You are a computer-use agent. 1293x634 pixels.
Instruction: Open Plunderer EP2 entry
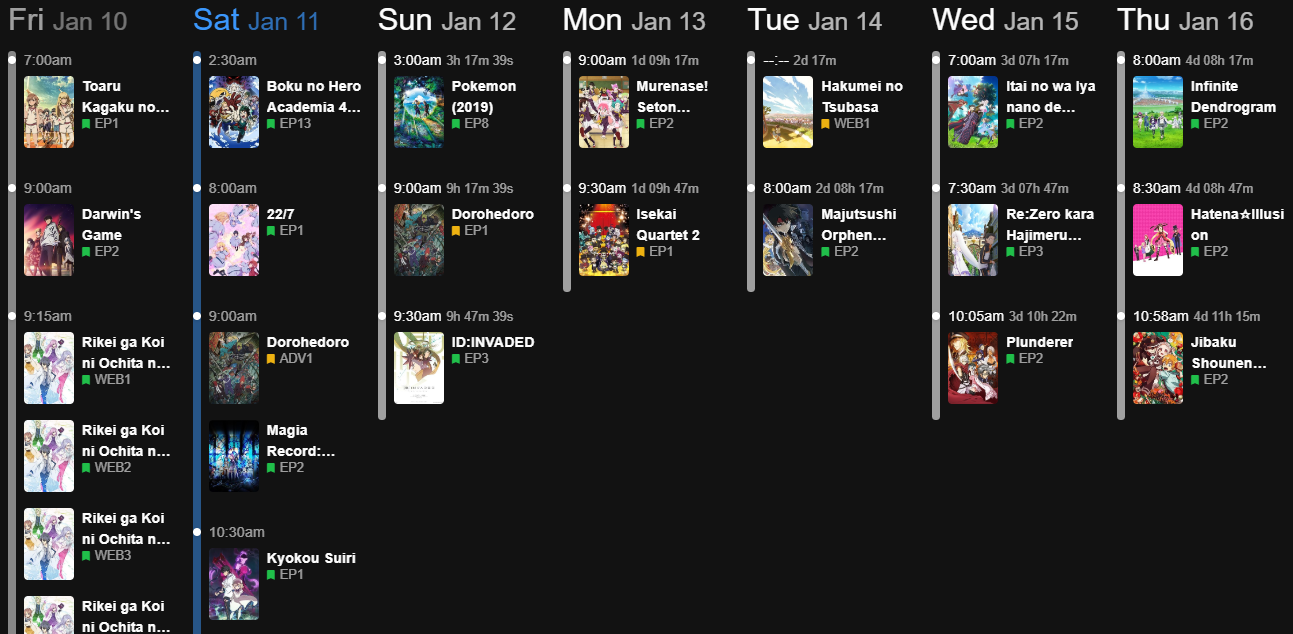[1023, 368]
